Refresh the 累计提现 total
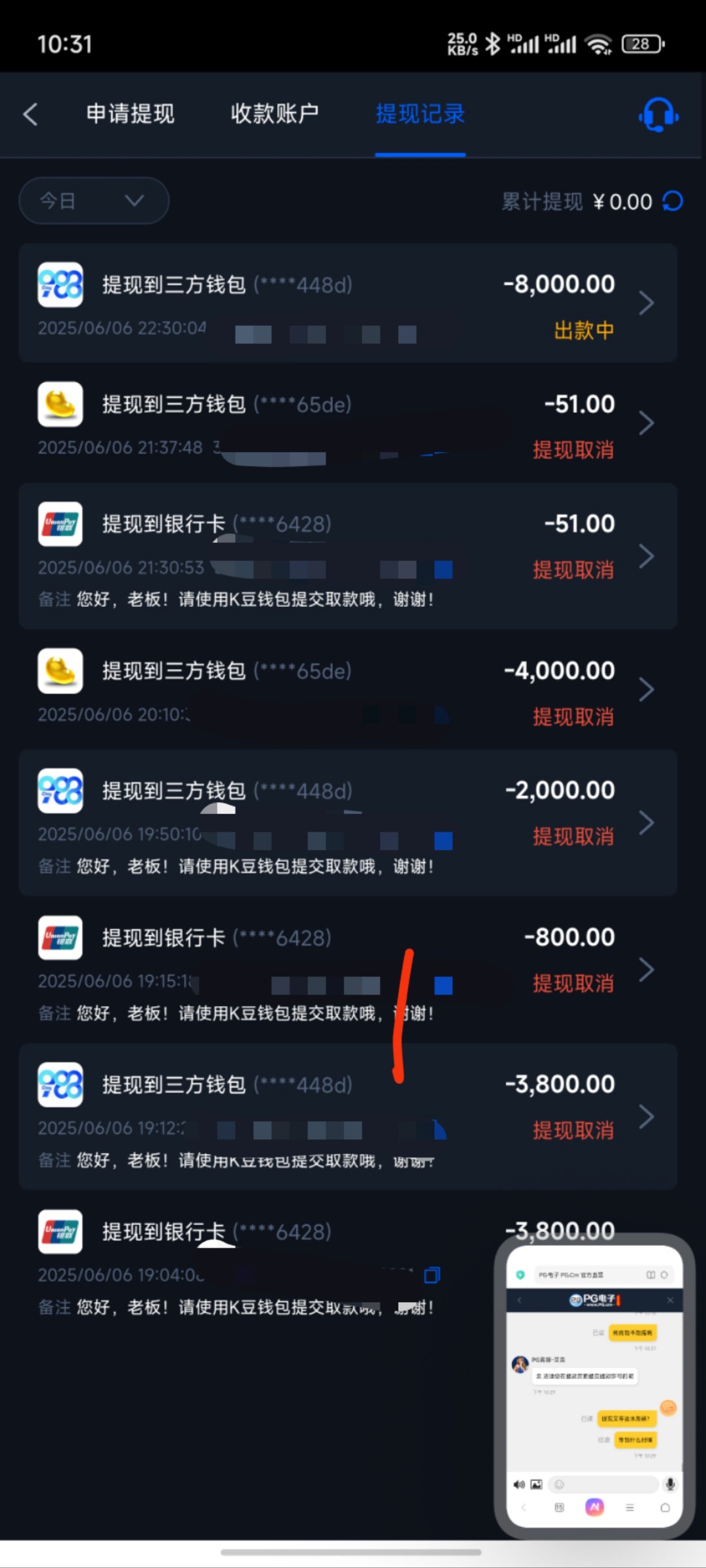Image resolution: width=706 pixels, height=1568 pixels. pos(673,201)
